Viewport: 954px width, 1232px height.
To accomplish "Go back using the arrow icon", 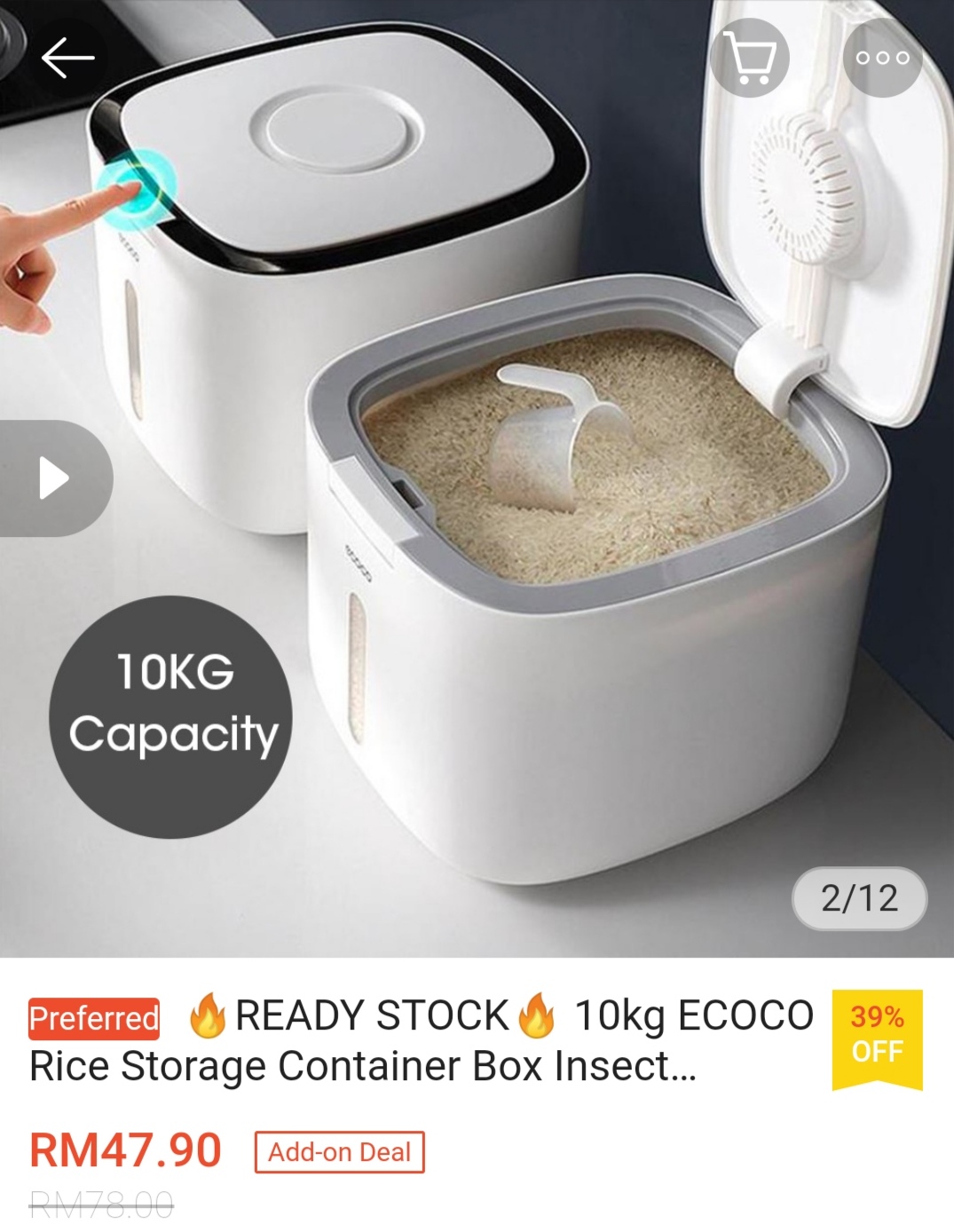I will (67, 59).
